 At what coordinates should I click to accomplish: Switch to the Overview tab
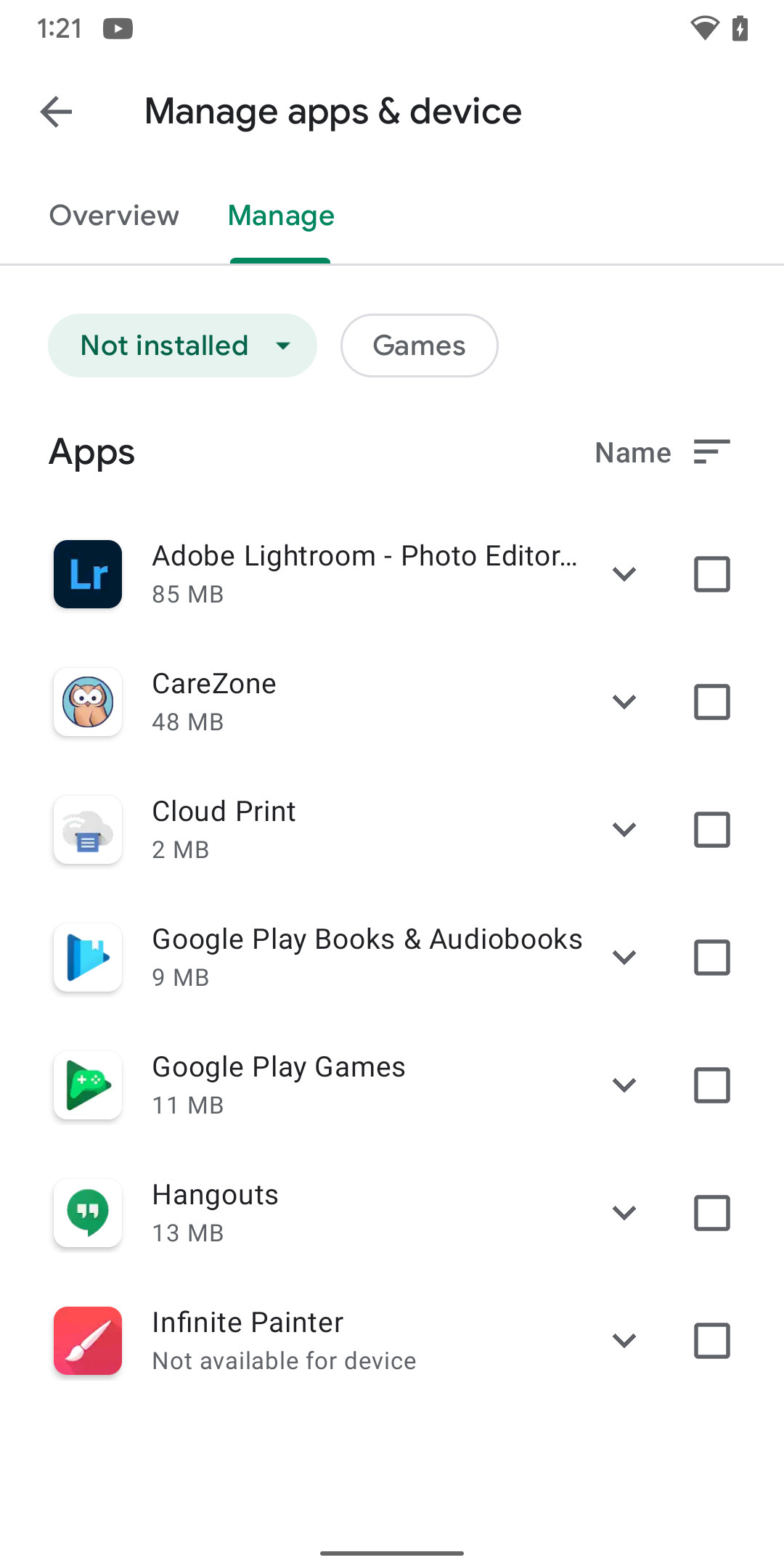tap(113, 216)
